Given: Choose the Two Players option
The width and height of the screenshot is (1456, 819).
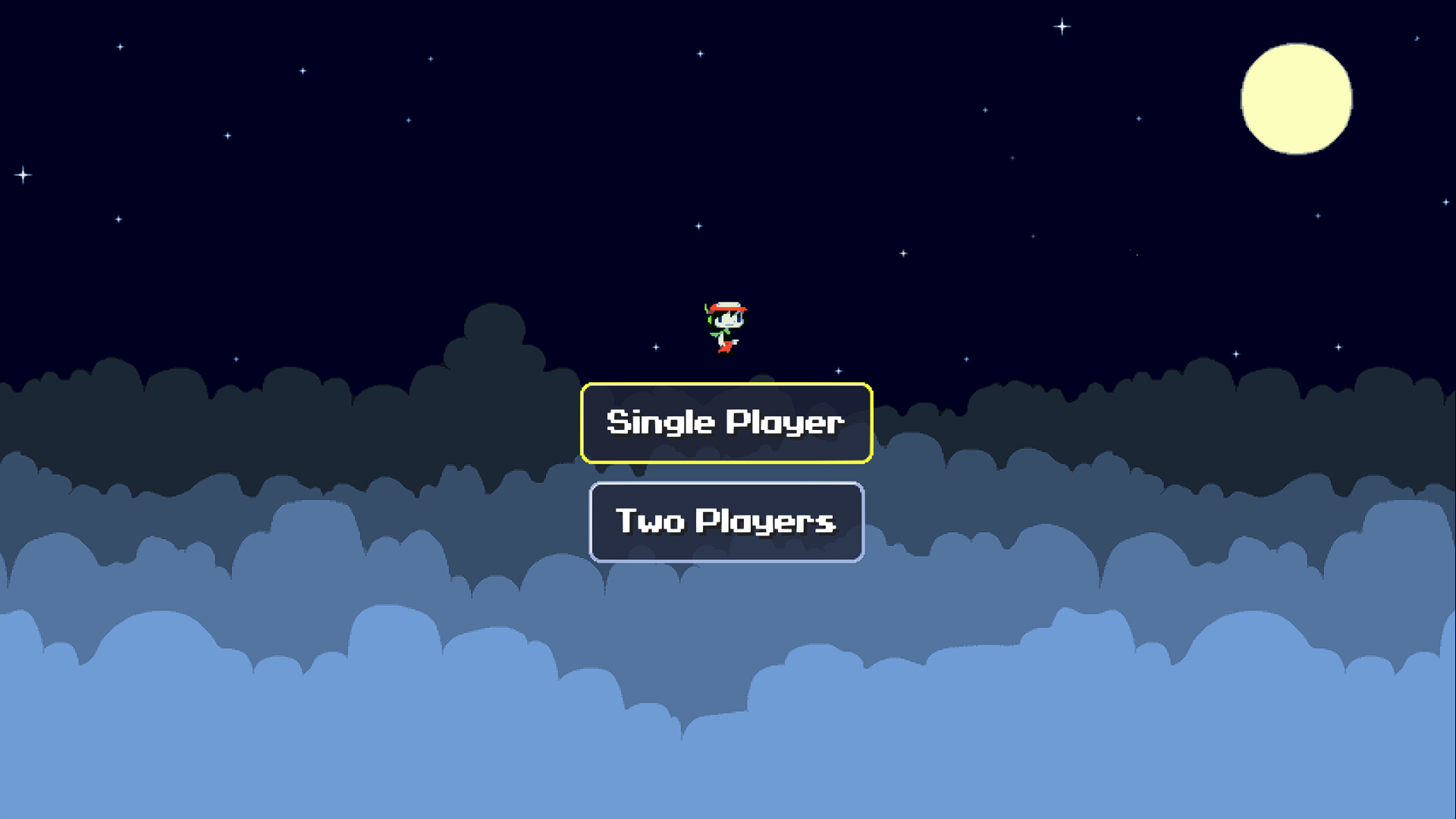Looking at the screenshot, I should click(x=726, y=522).
